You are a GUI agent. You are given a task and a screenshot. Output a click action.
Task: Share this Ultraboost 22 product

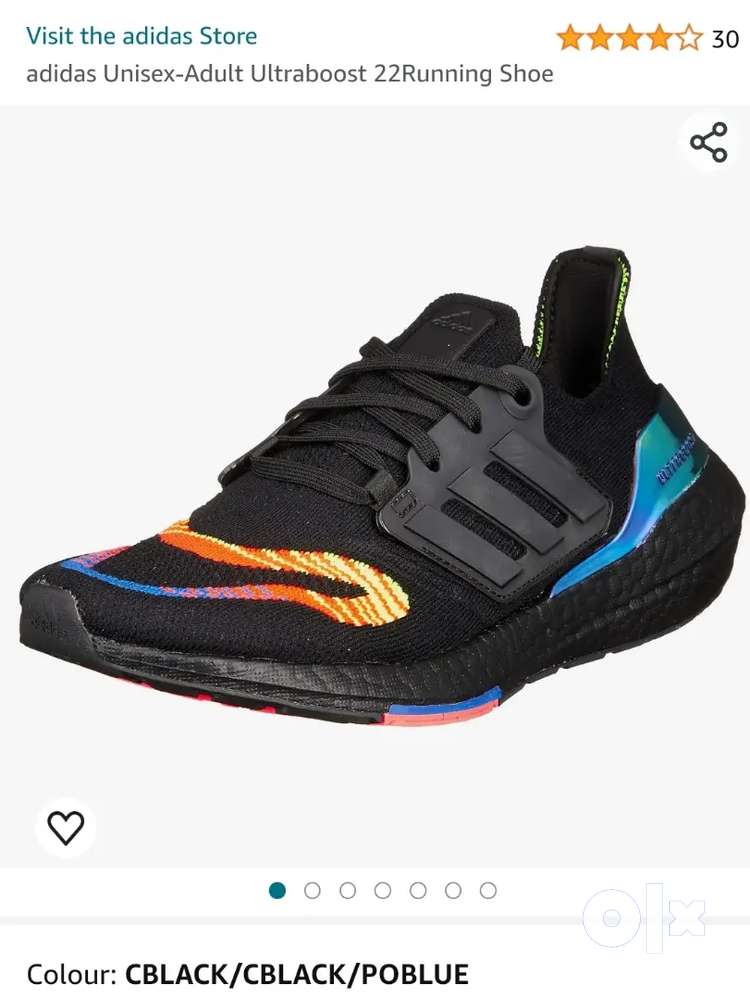point(709,143)
